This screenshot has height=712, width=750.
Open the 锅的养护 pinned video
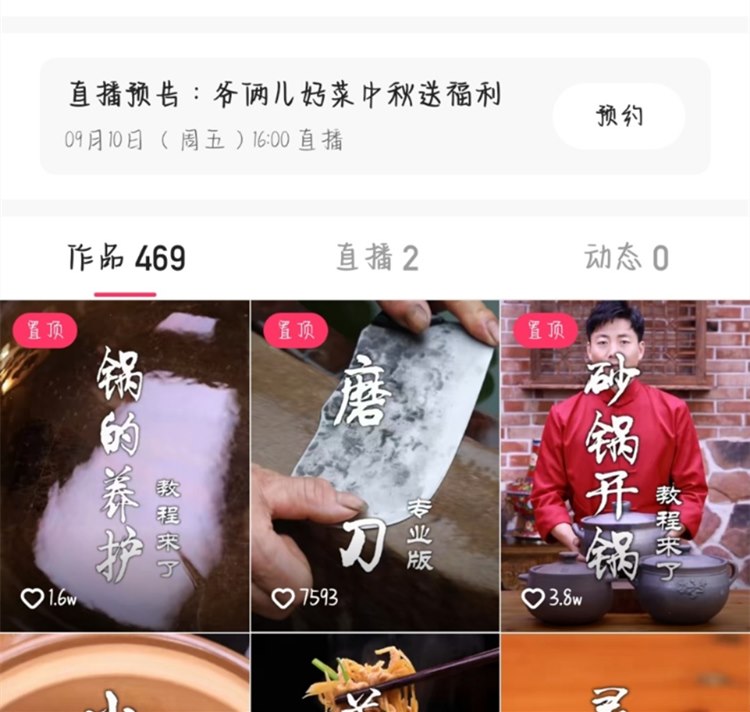click(x=124, y=465)
